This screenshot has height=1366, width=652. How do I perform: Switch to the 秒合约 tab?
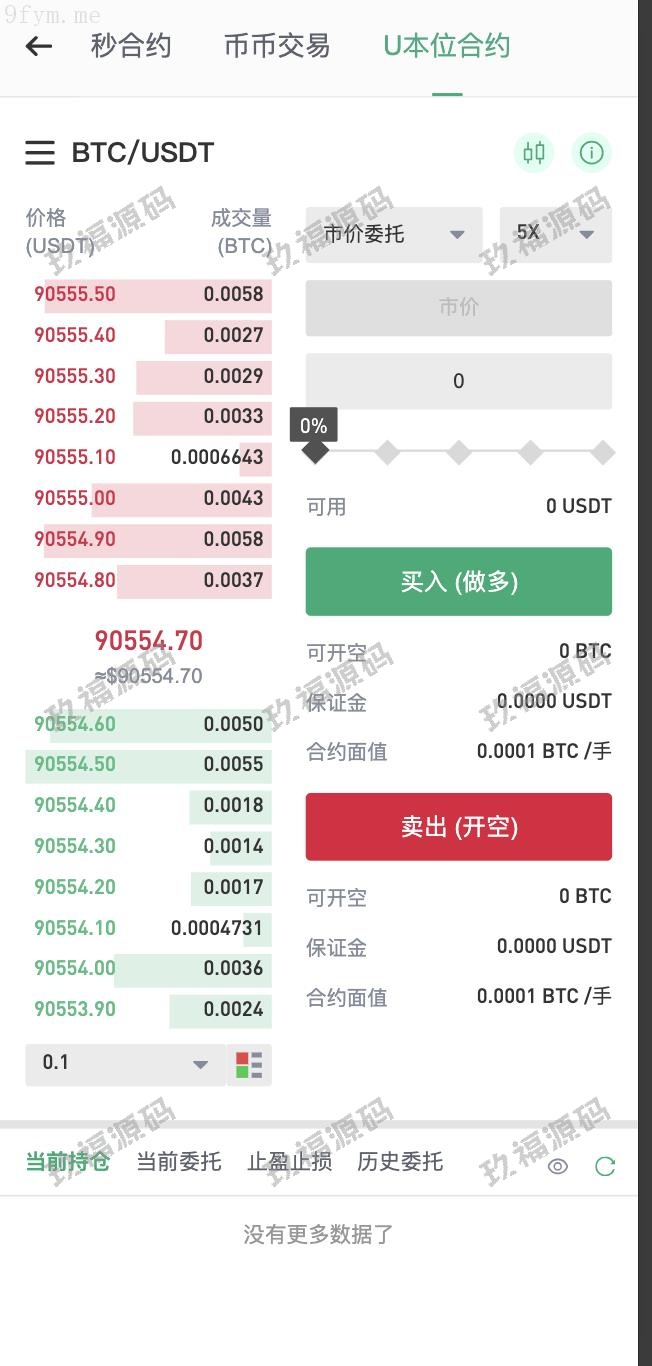point(131,46)
